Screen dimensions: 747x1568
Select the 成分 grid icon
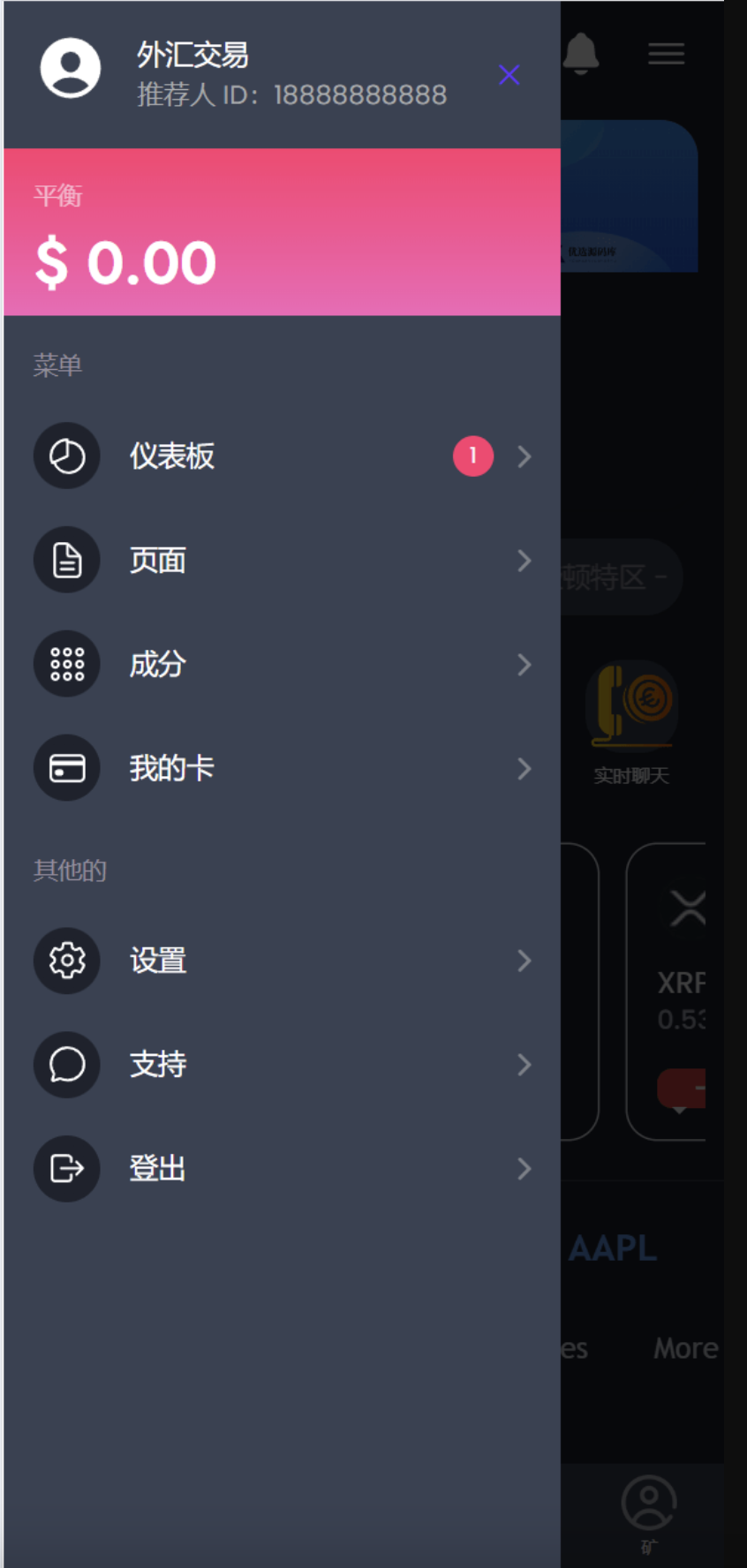click(x=67, y=664)
